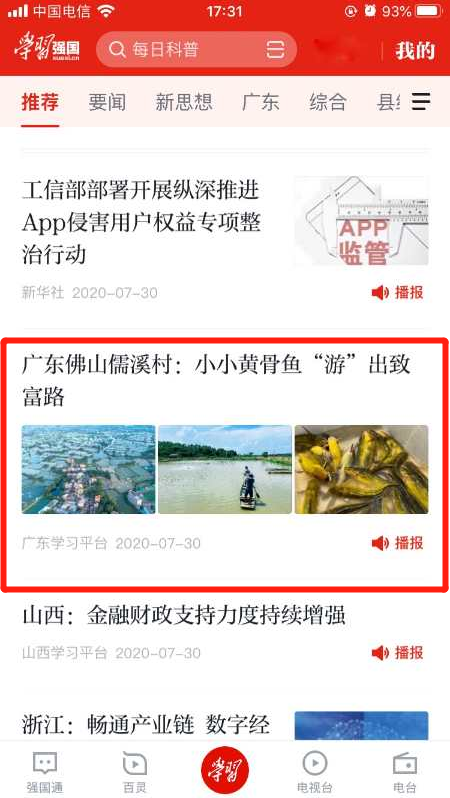Image resolution: width=450 pixels, height=798 pixels.
Task: Play 播报 for the 工信部 article
Action: click(398, 293)
